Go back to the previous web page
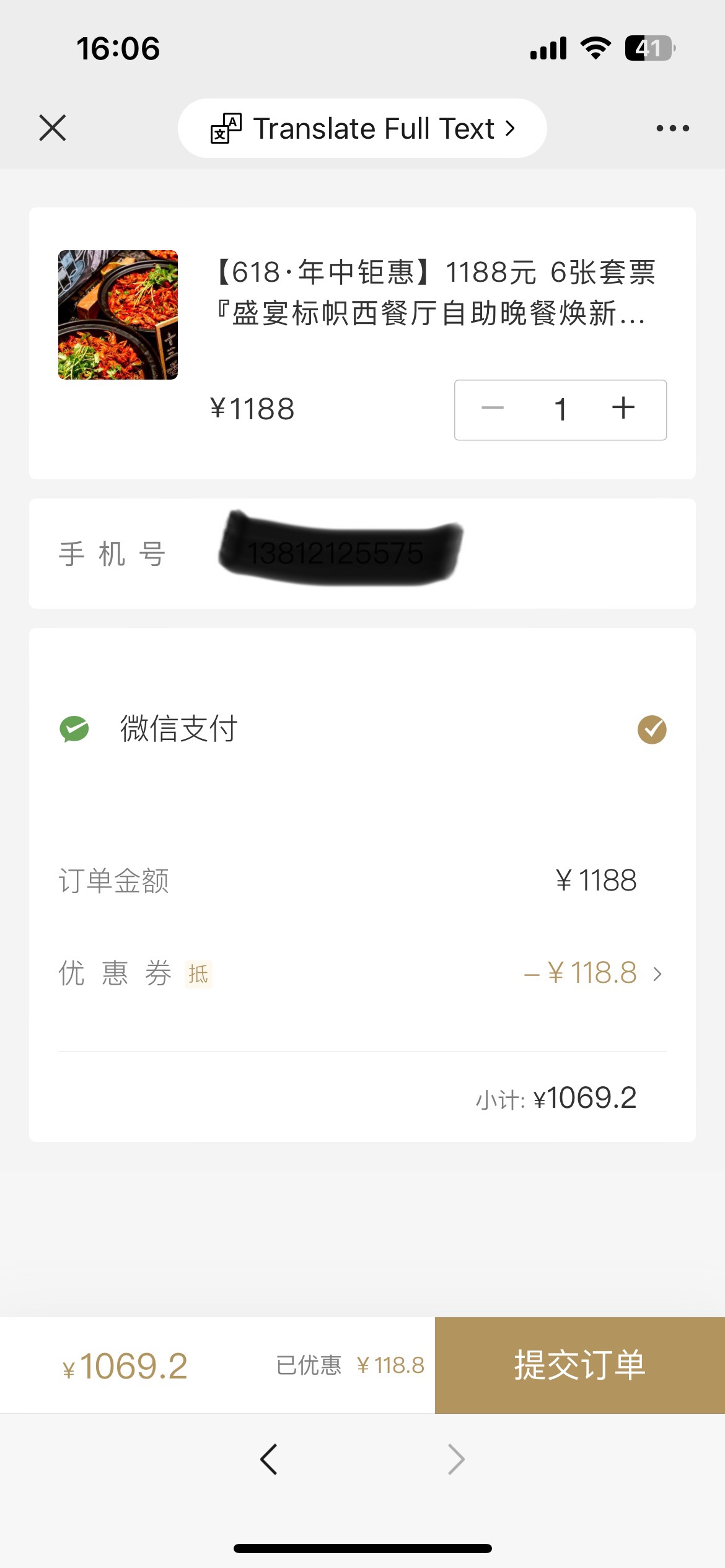This screenshot has height=1568, width=725. [x=269, y=1459]
